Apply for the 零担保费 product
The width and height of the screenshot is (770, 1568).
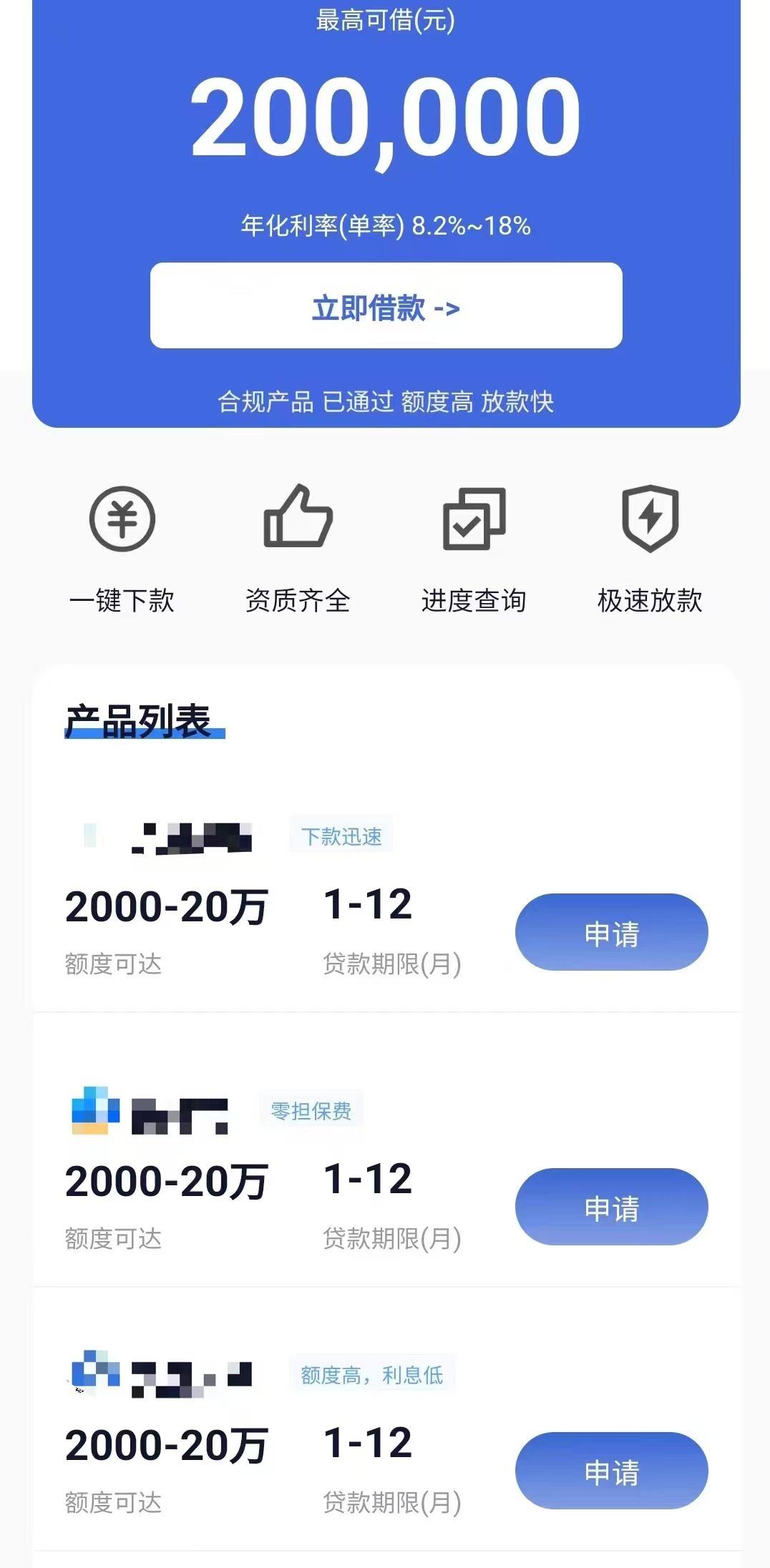pos(612,1207)
